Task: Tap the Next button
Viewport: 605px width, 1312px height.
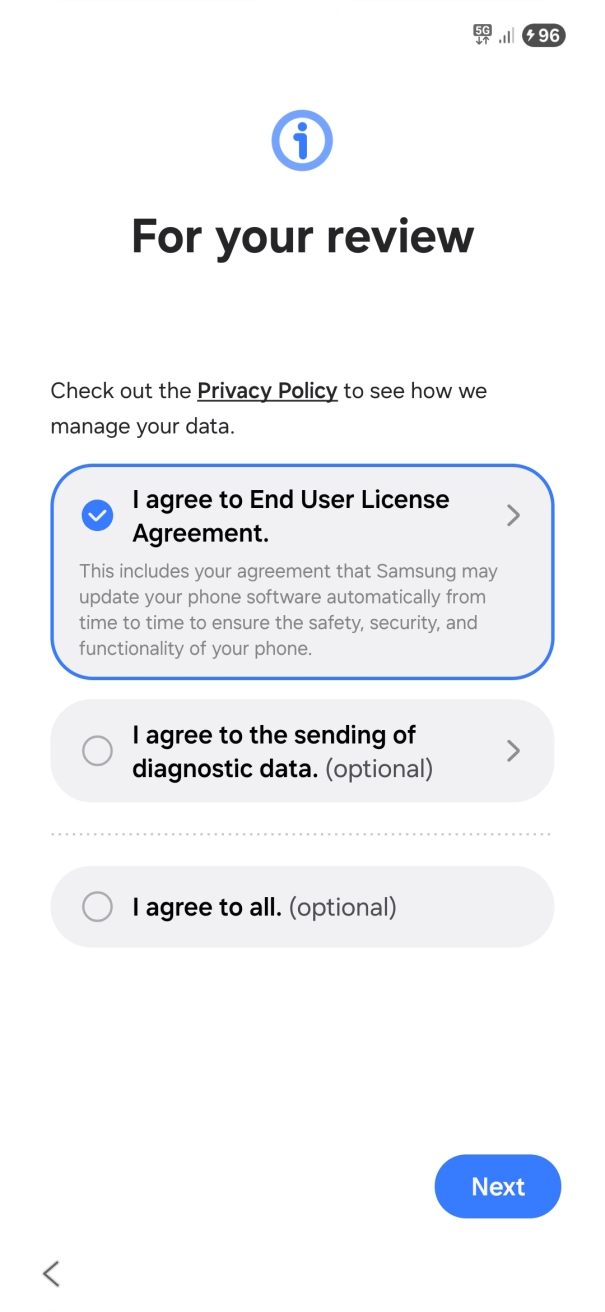Action: 497,1186
